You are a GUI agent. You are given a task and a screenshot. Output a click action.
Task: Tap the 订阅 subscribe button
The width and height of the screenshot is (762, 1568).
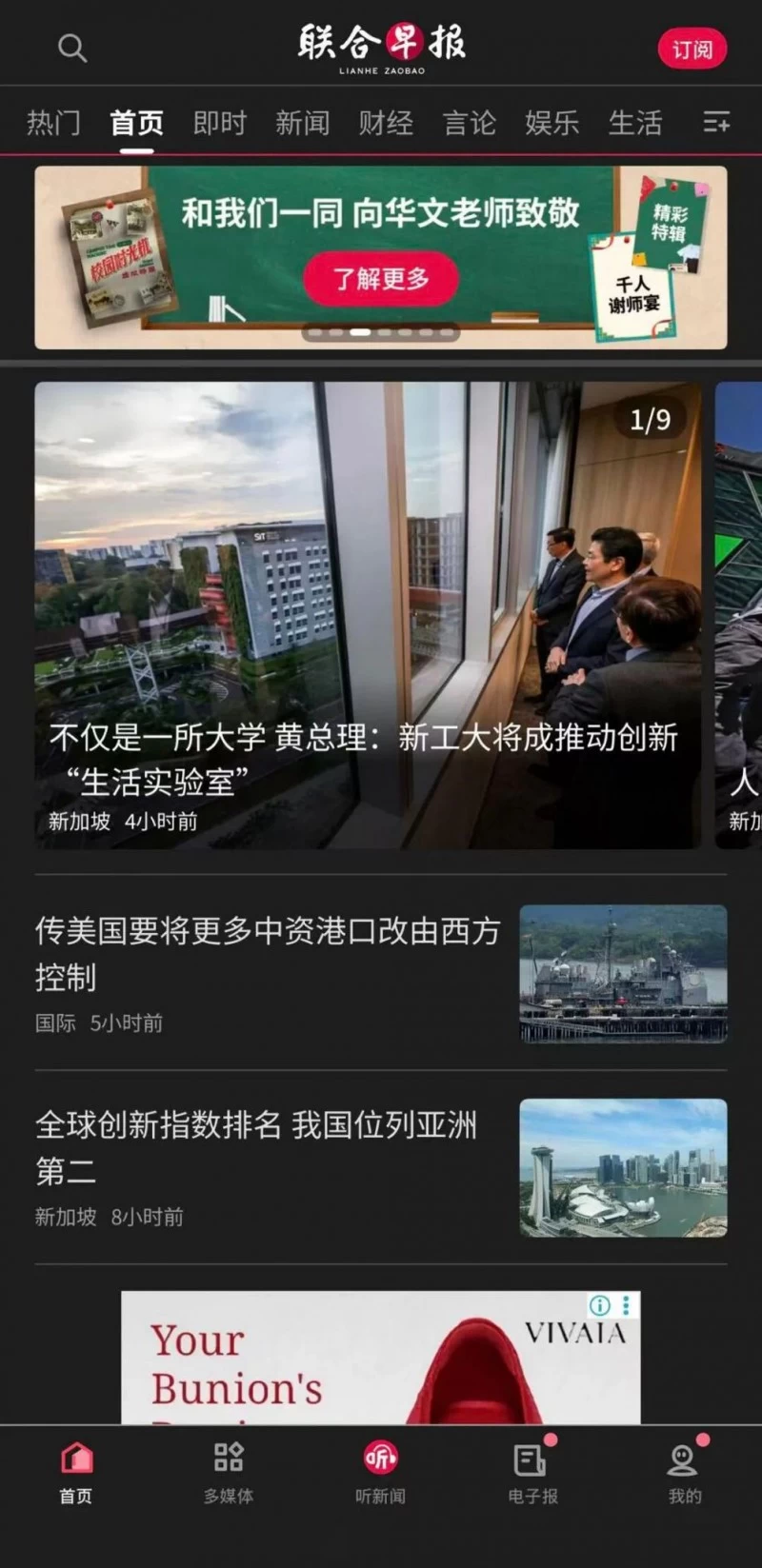pyautogui.click(x=692, y=48)
